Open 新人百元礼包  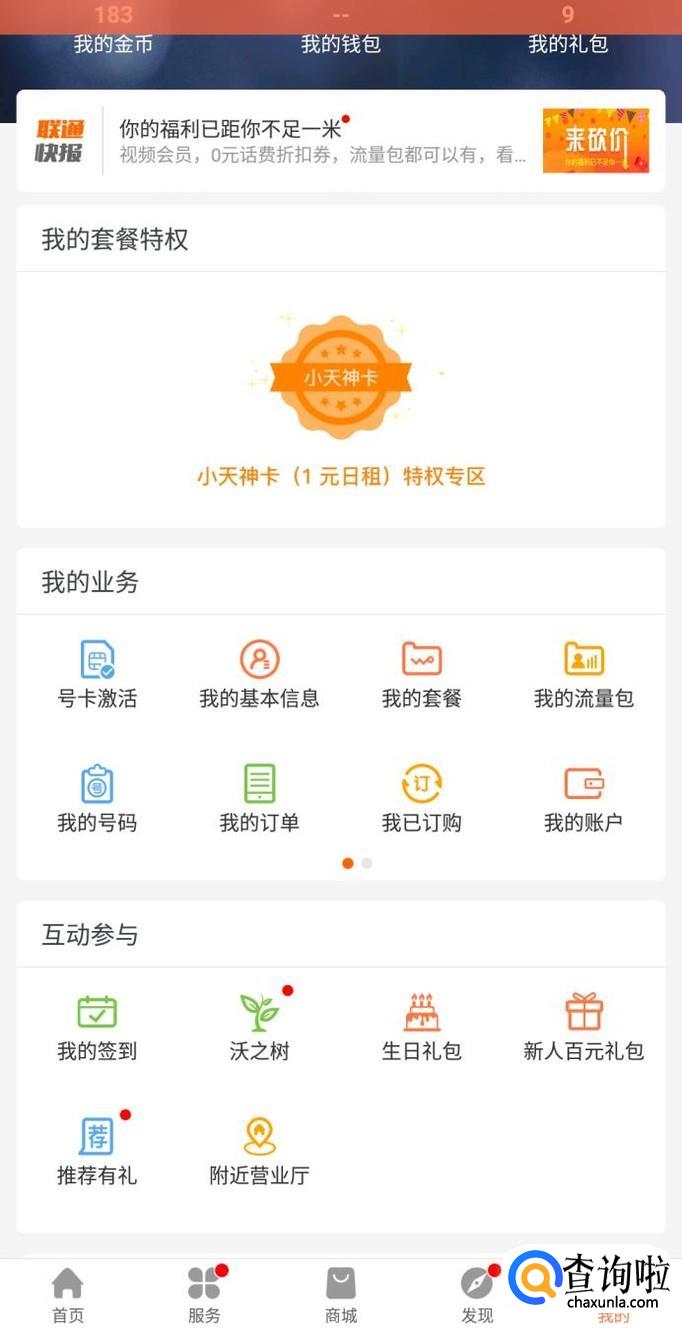click(584, 1028)
